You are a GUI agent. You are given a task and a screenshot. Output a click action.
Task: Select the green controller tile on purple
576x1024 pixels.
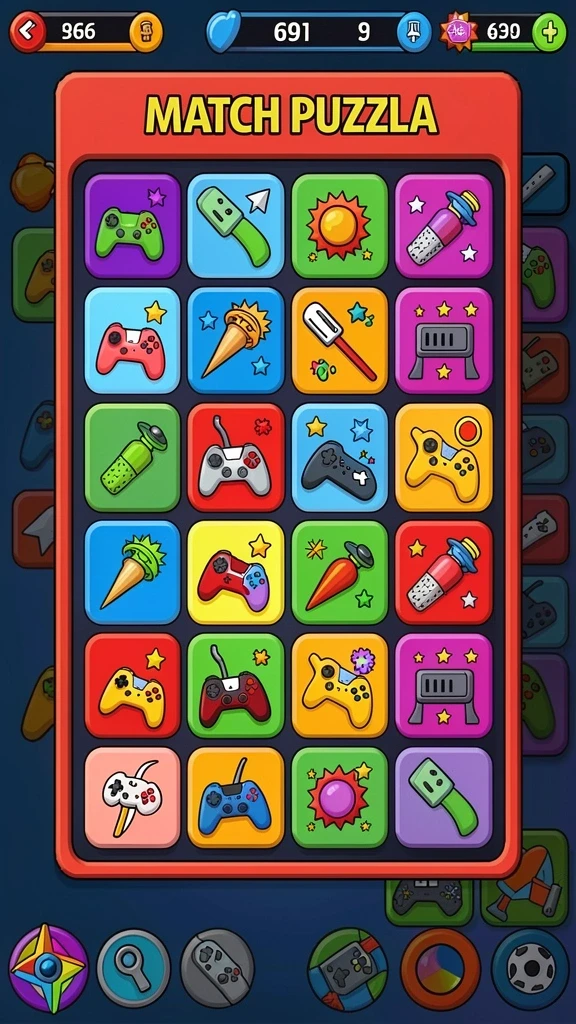(x=132, y=226)
